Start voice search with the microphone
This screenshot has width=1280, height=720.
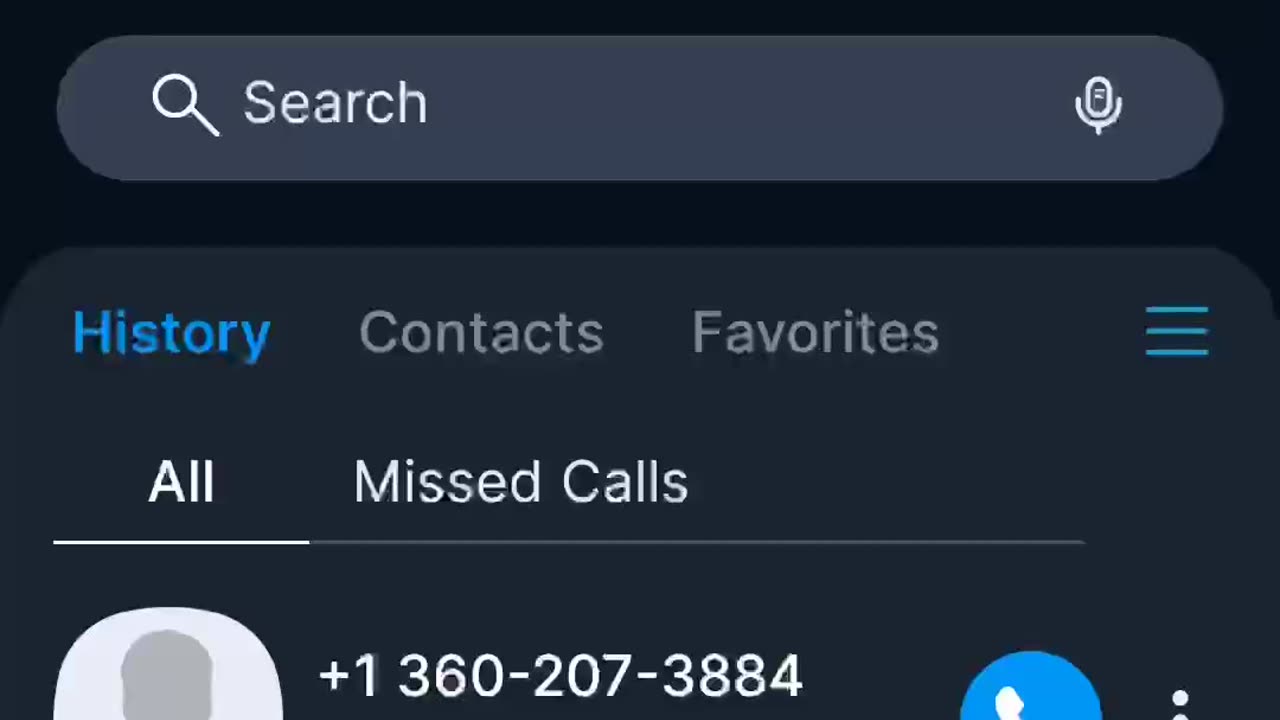[1098, 105]
